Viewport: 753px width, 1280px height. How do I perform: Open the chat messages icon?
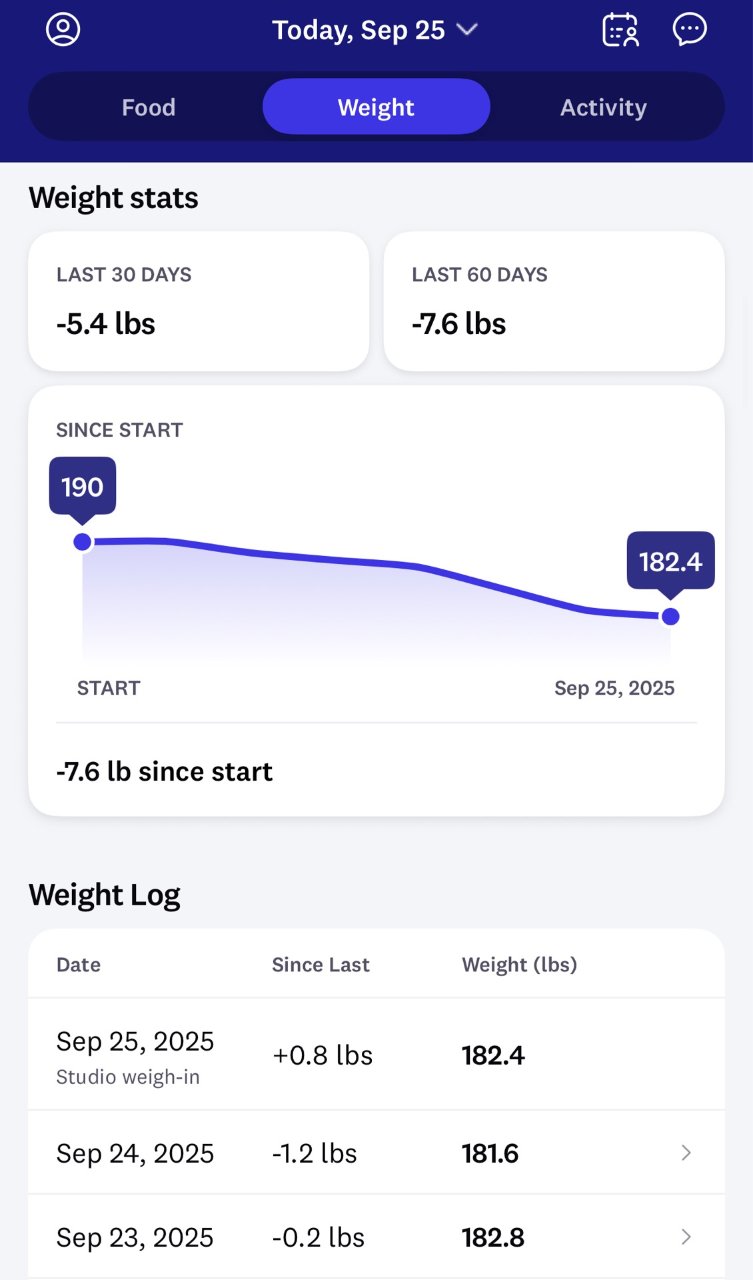pyautogui.click(x=689, y=29)
